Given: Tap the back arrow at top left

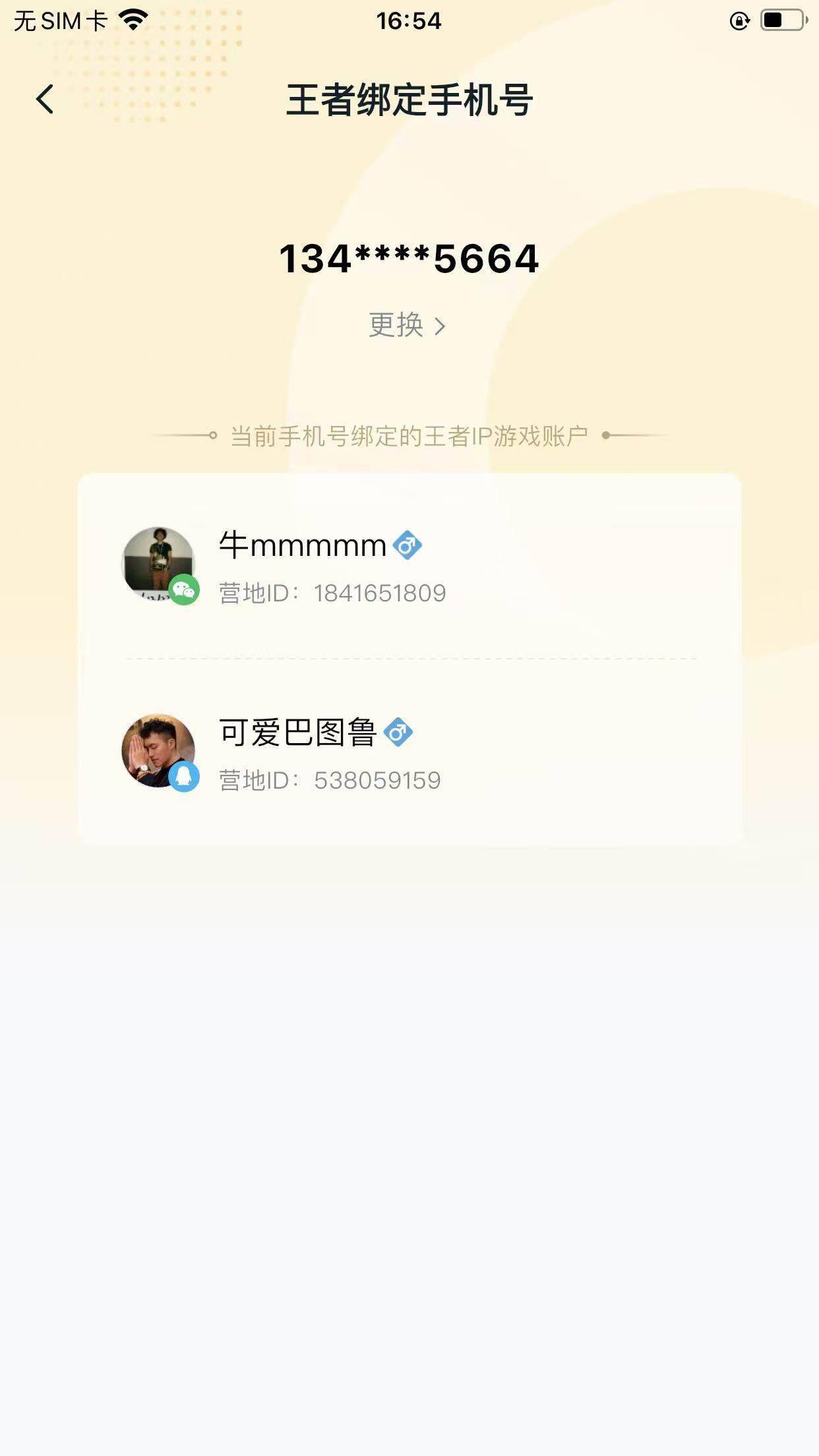Looking at the screenshot, I should coord(44,100).
